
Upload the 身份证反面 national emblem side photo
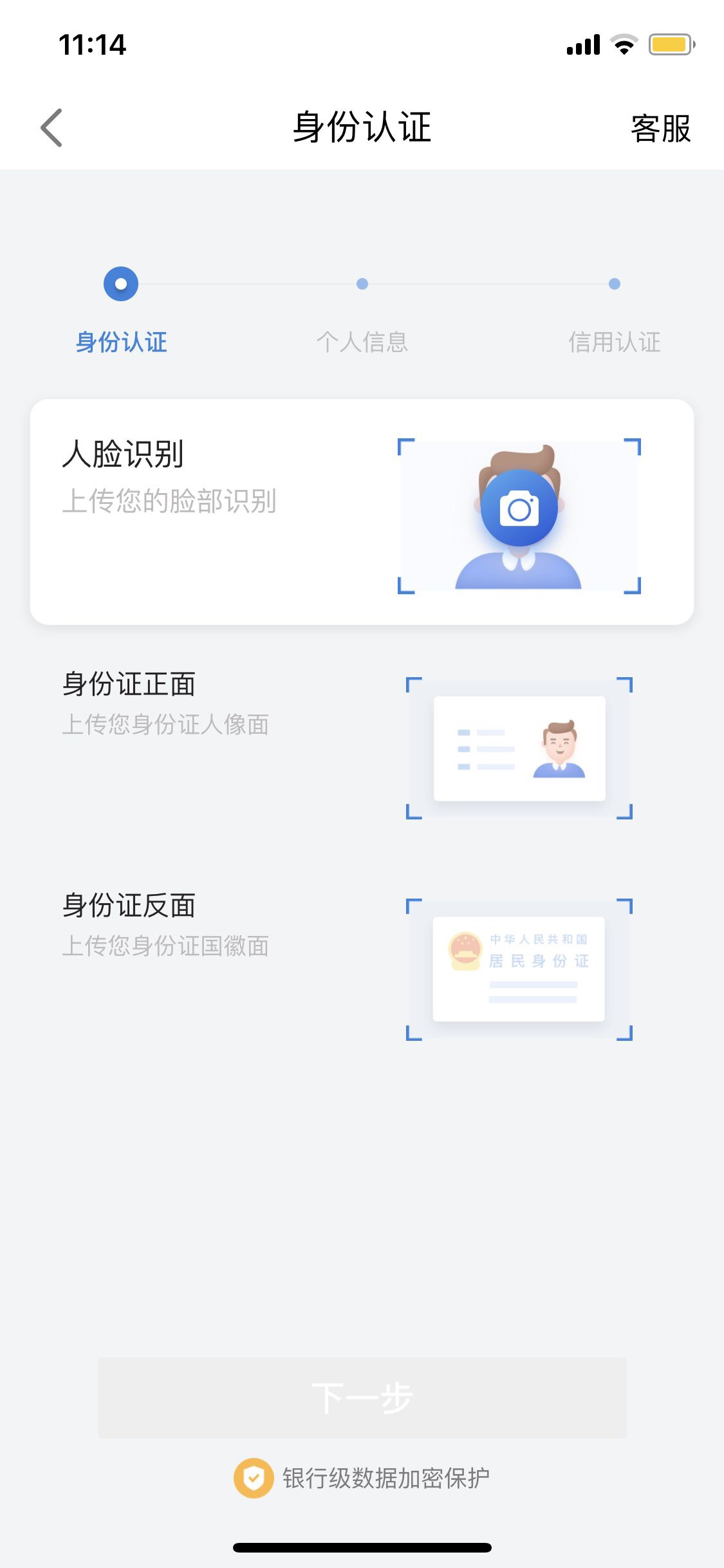519,969
